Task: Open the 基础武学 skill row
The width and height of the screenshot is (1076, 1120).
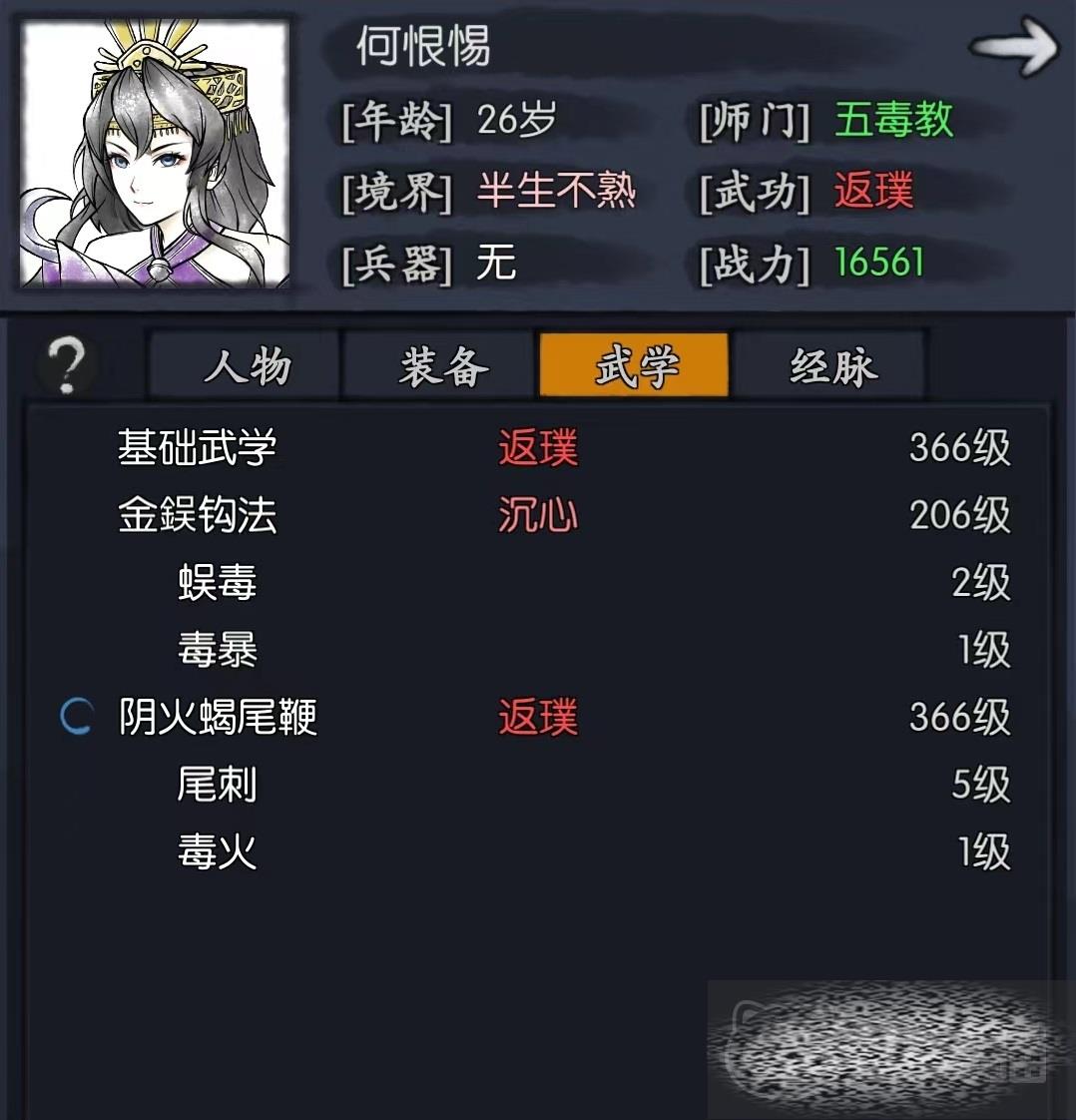Action: pyautogui.click(x=197, y=448)
